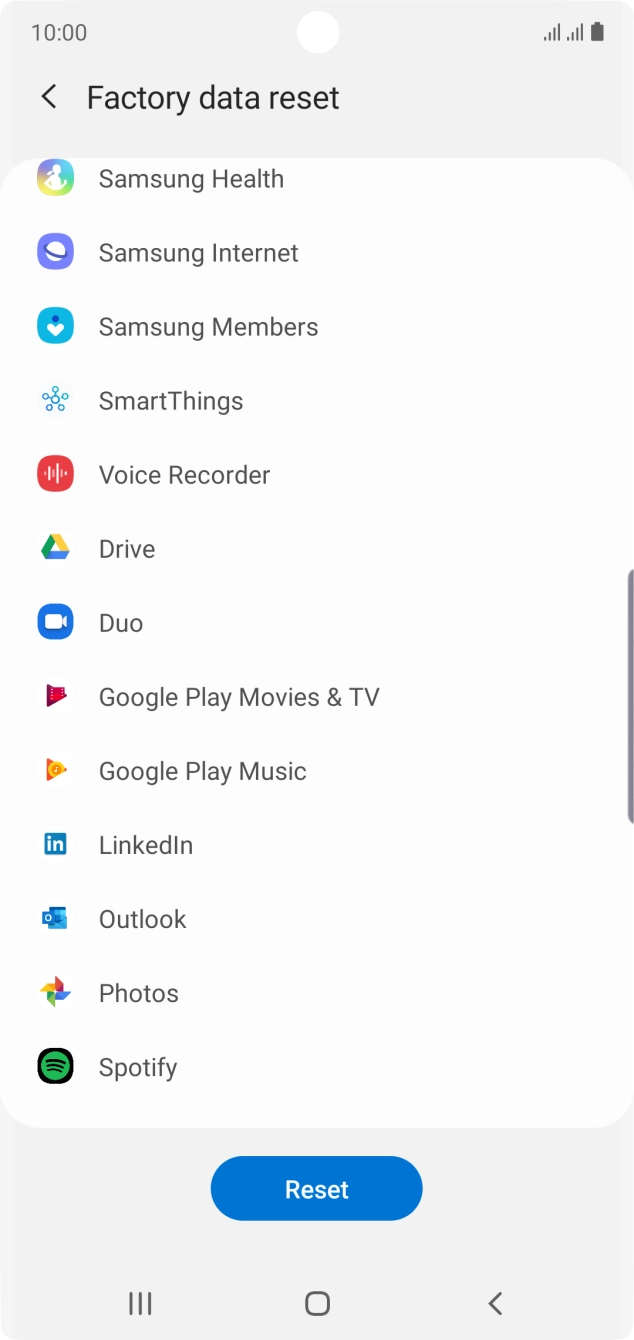
Task: Go back from Factory data reset
Action: point(48,97)
